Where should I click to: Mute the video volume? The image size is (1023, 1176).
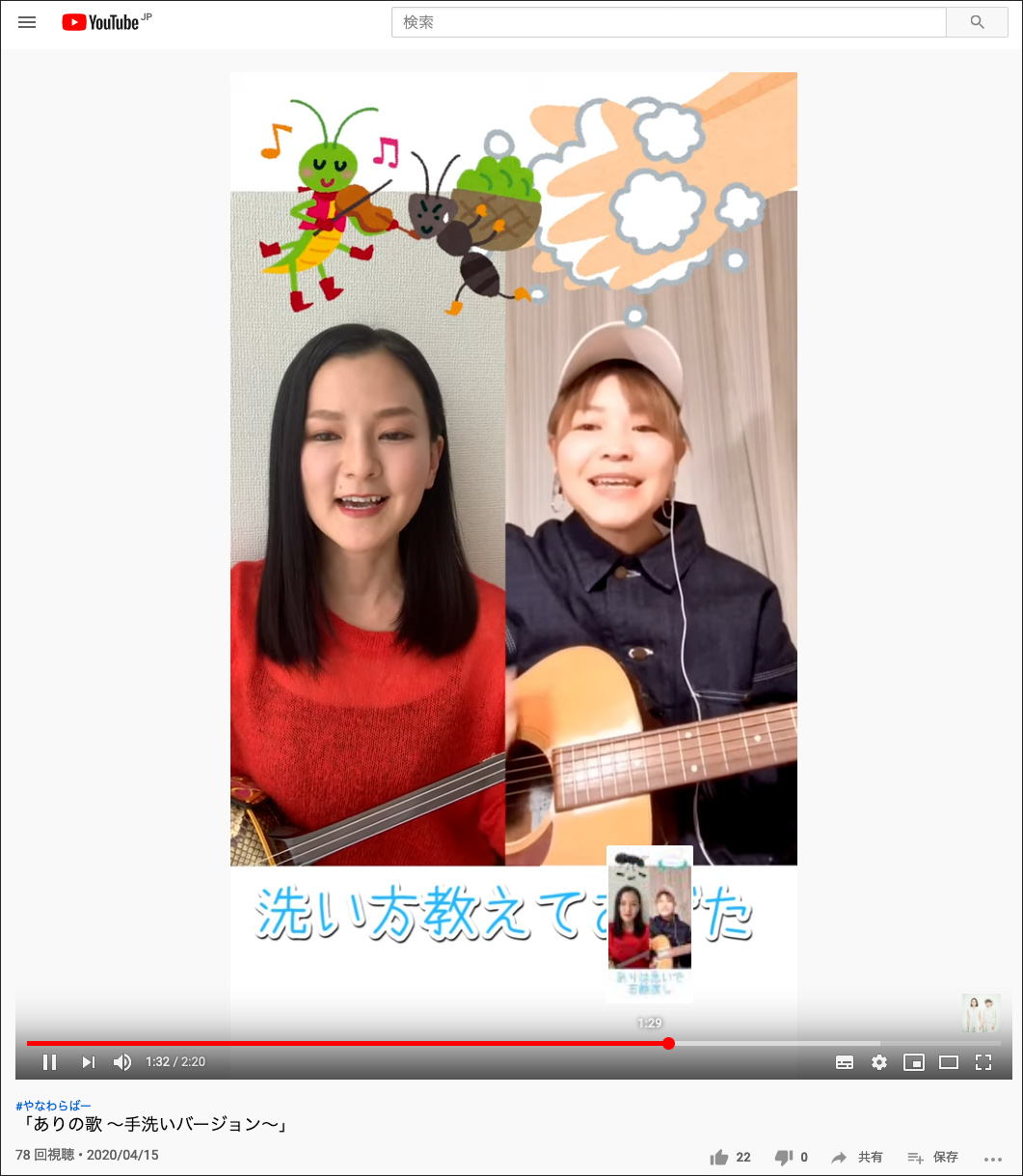[x=122, y=1062]
